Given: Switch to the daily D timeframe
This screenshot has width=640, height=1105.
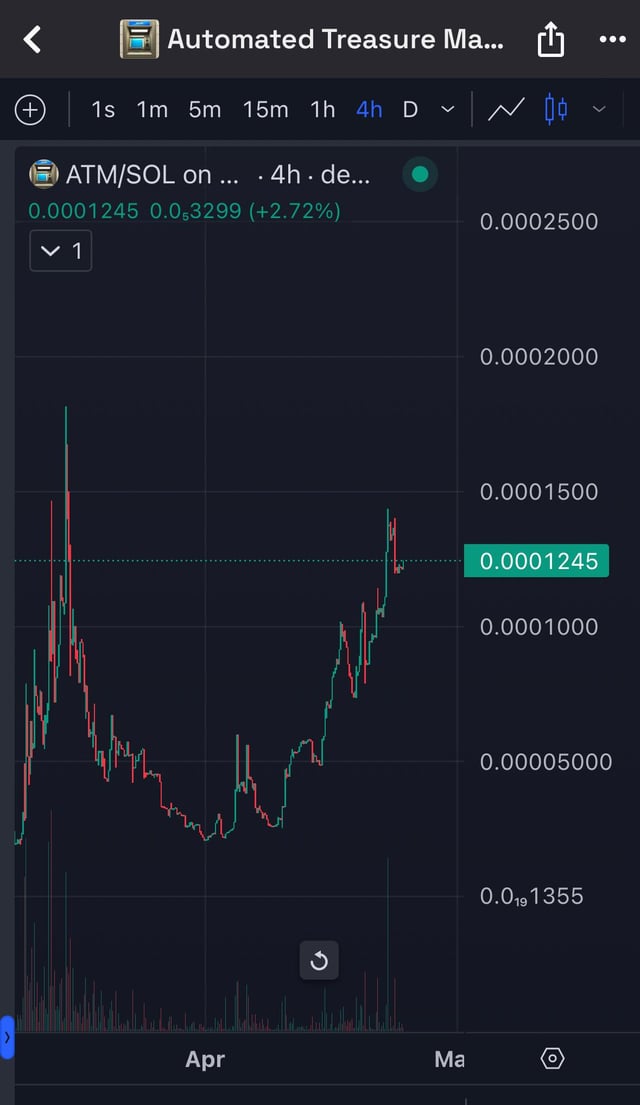Looking at the screenshot, I should pyautogui.click(x=410, y=110).
